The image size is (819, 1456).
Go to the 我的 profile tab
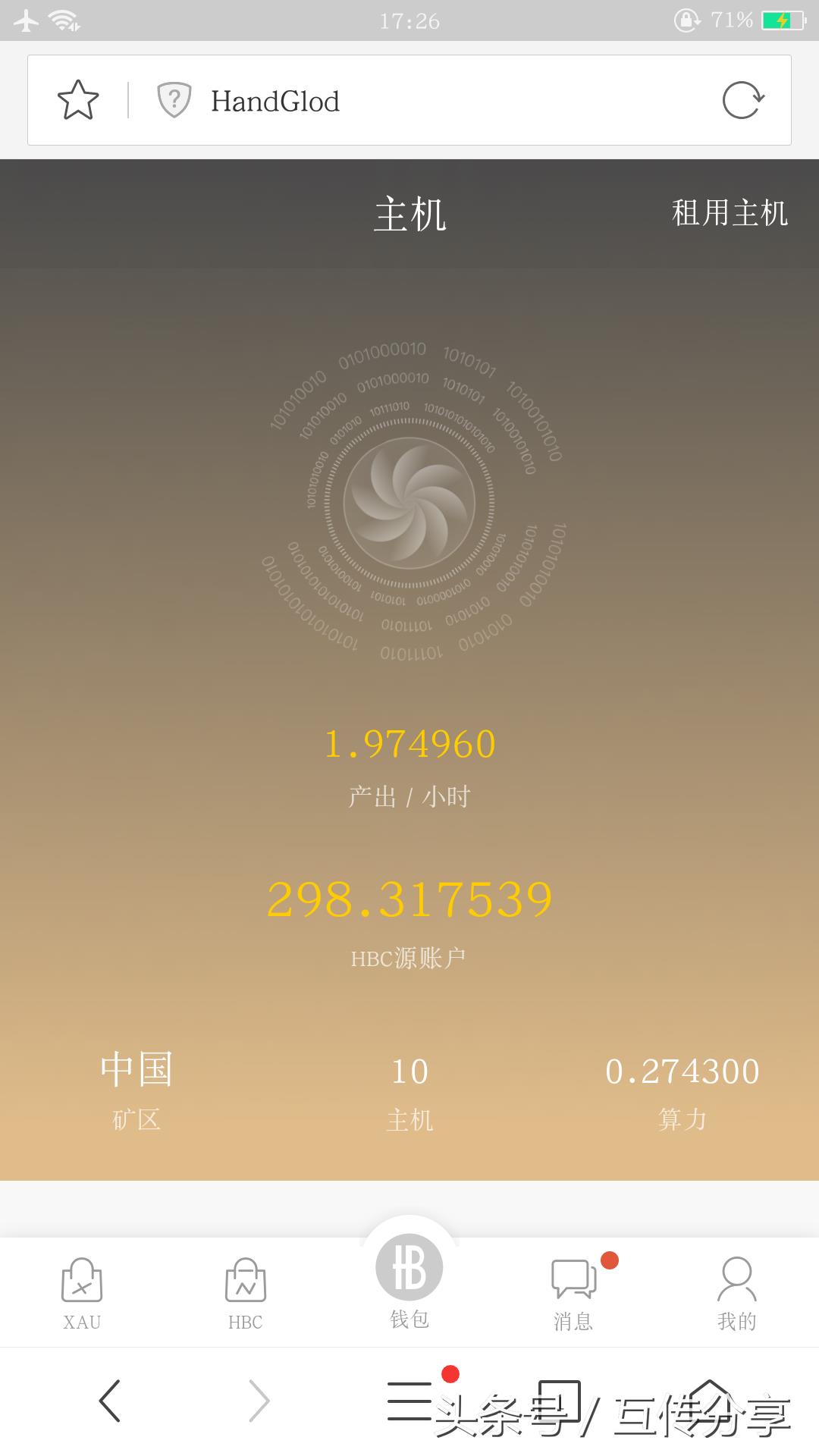pyautogui.click(x=736, y=1294)
